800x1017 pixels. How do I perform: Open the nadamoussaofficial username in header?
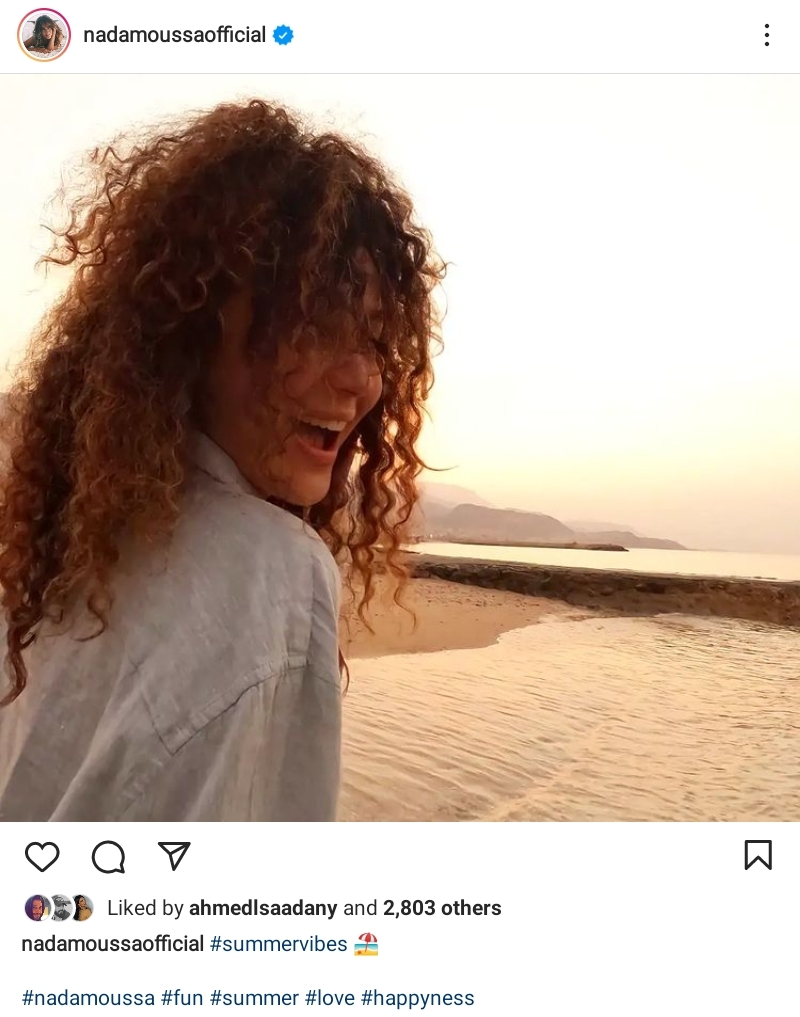click(174, 35)
